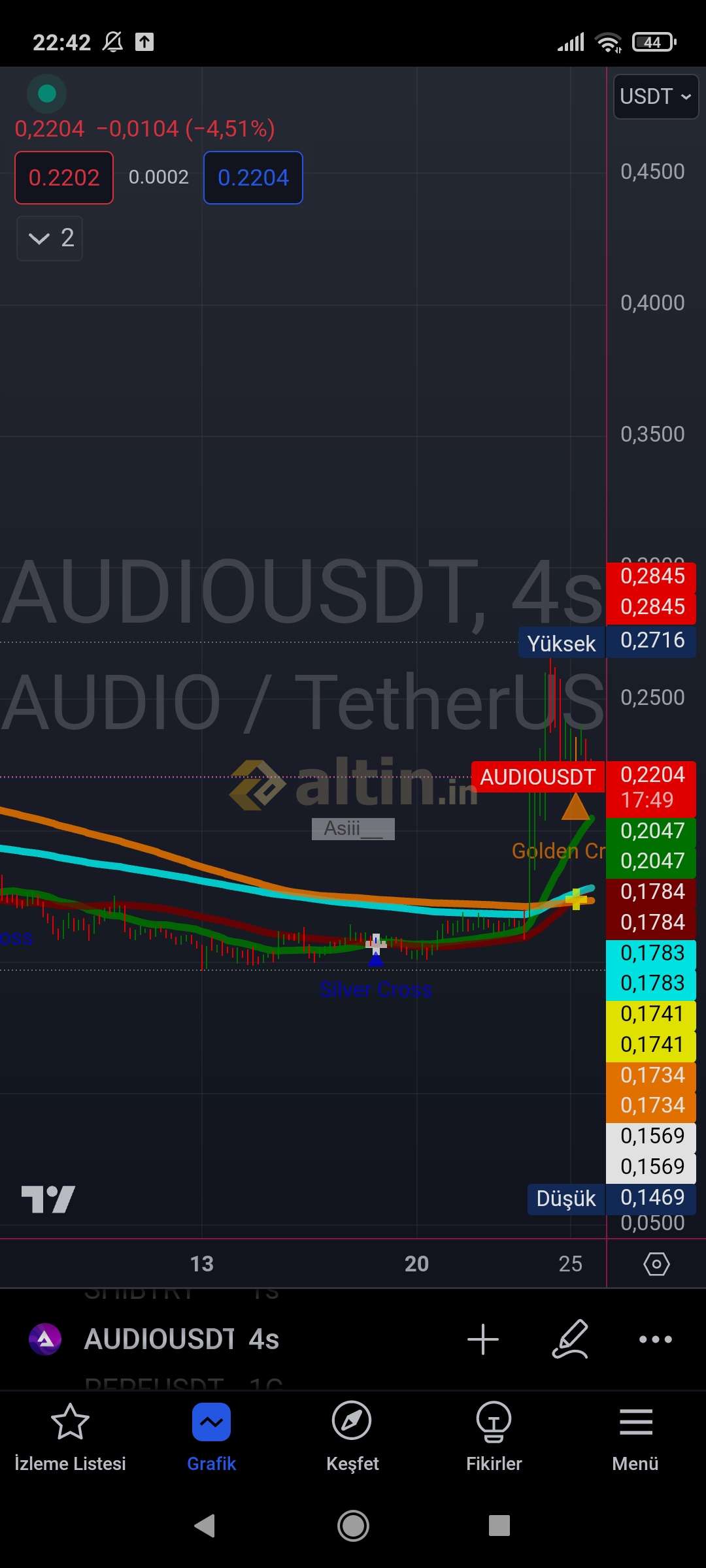
Task: Open the Fikirler tab
Action: pyautogui.click(x=494, y=1437)
